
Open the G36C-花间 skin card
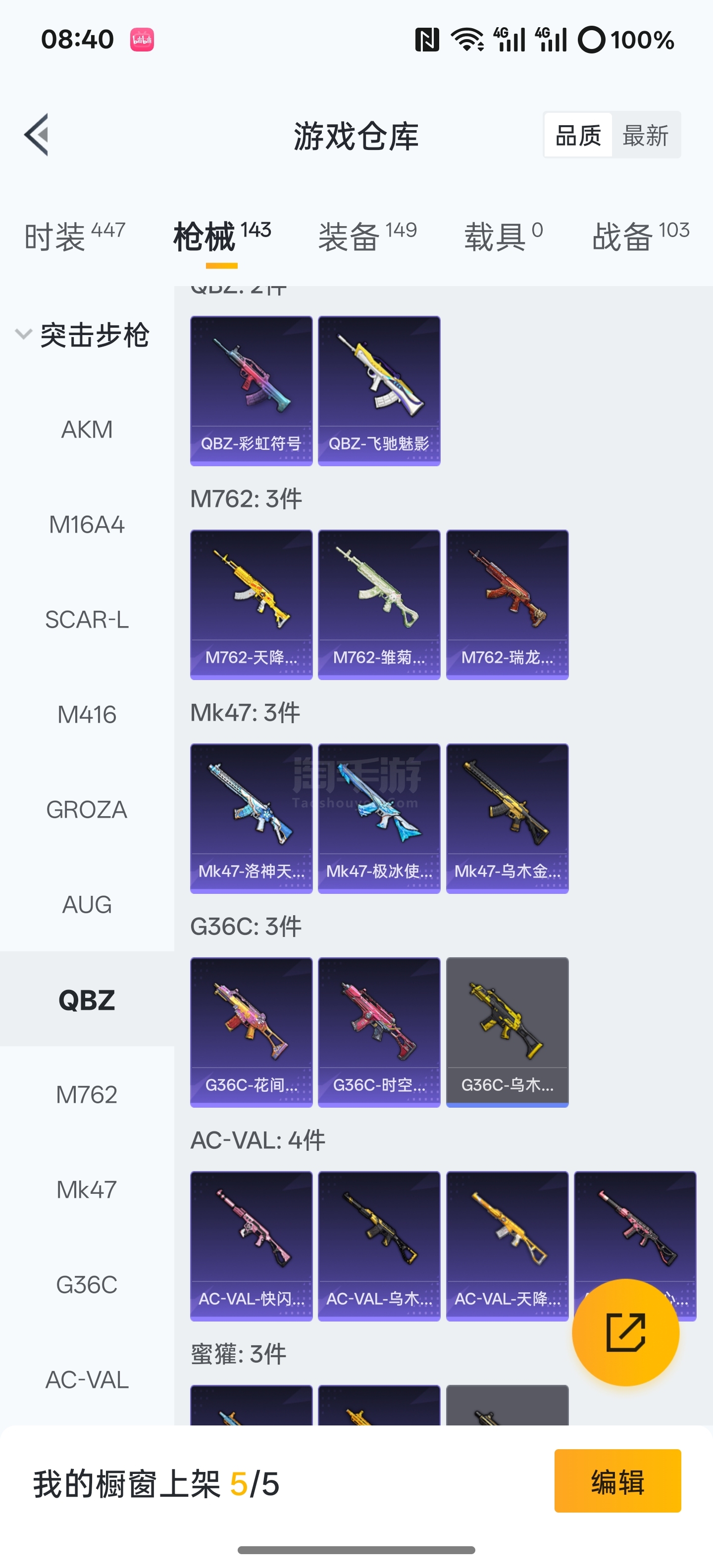click(251, 1031)
